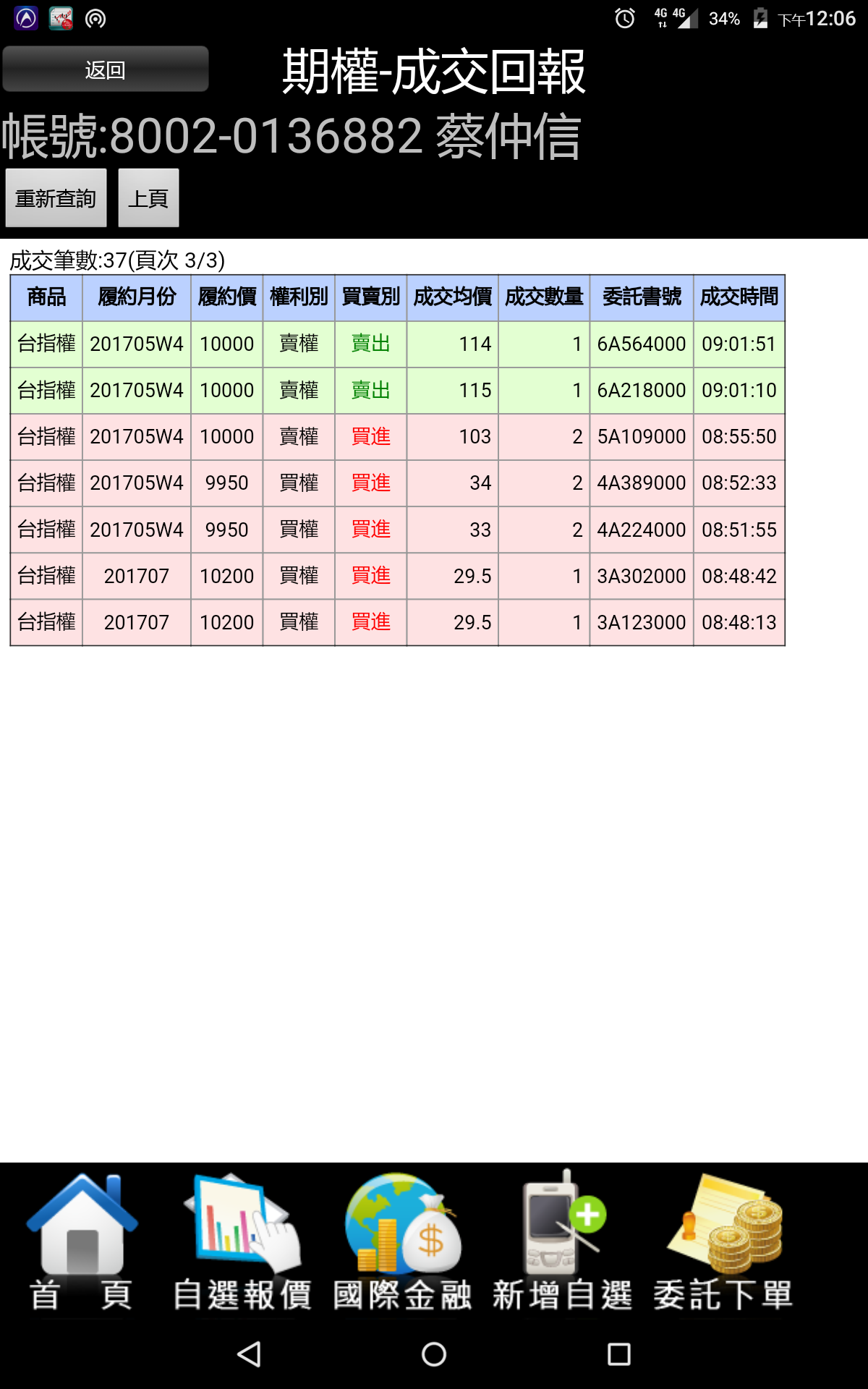Viewport: 868px width, 1389px height.
Task: Refresh results with 重新查詢
Action: pos(56,198)
